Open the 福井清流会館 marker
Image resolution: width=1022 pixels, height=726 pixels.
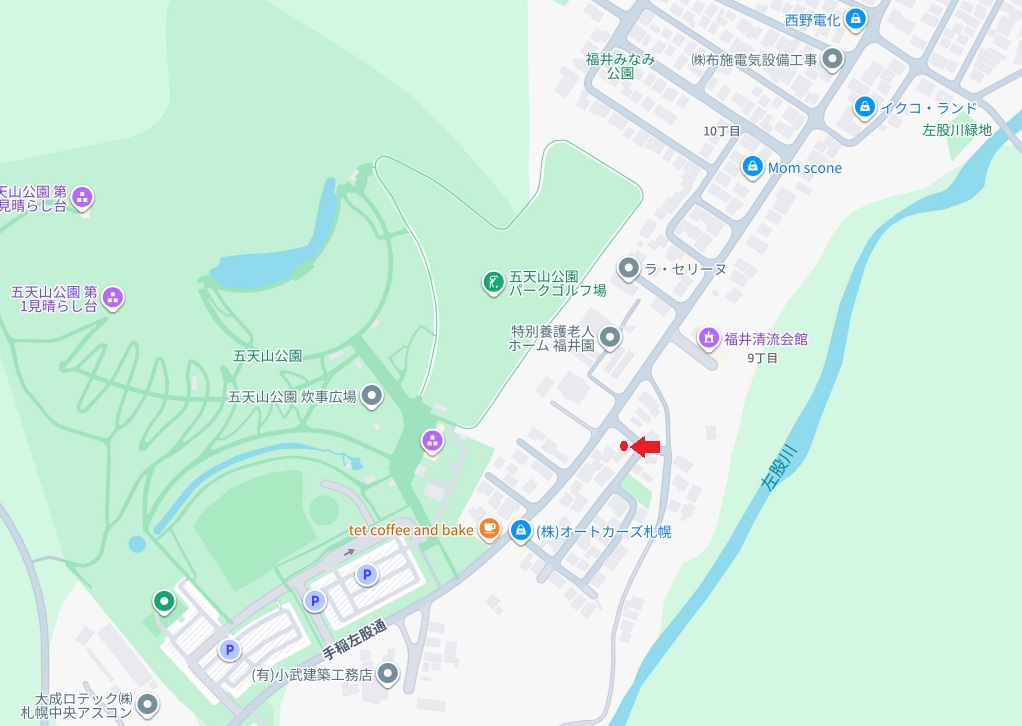coord(709,339)
